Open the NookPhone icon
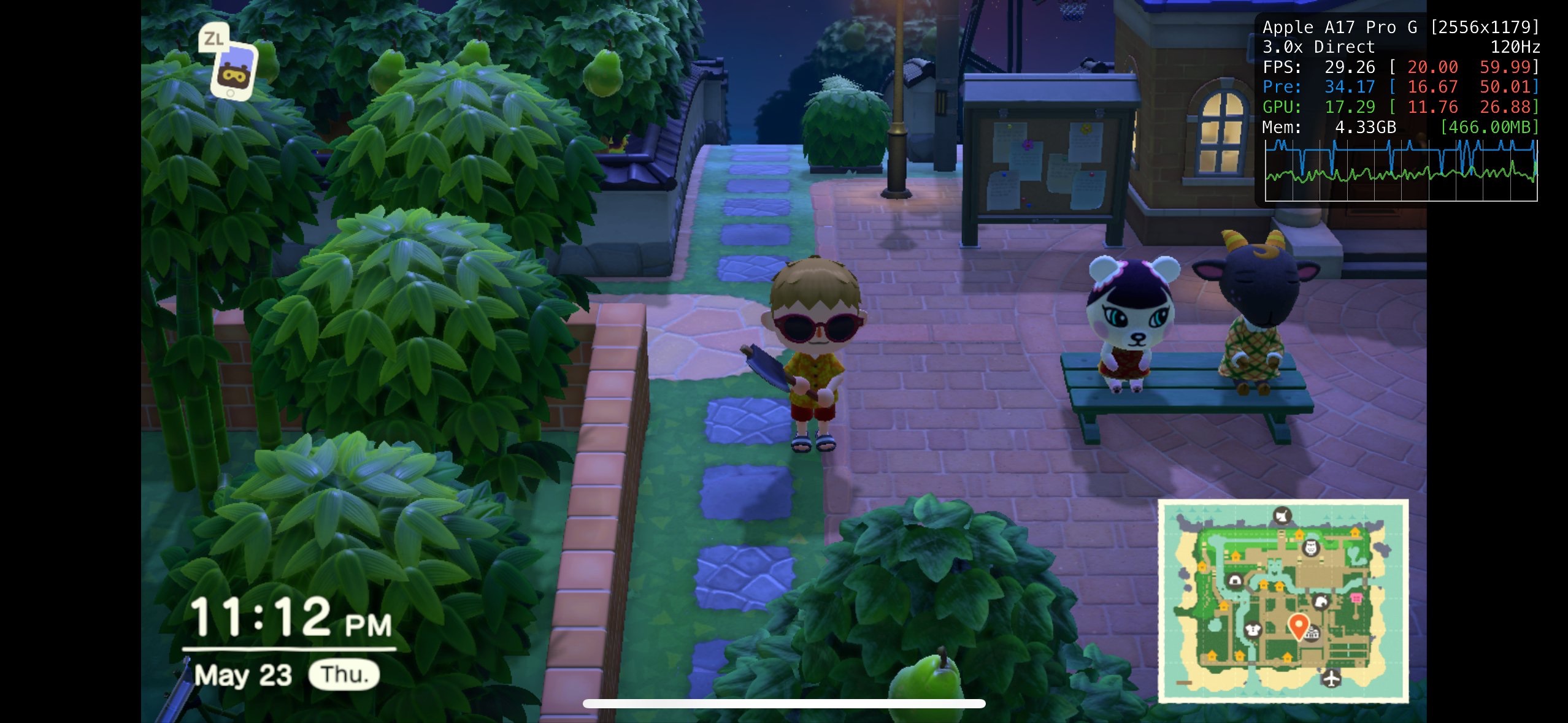This screenshot has height=723, width=1568. coord(234,71)
